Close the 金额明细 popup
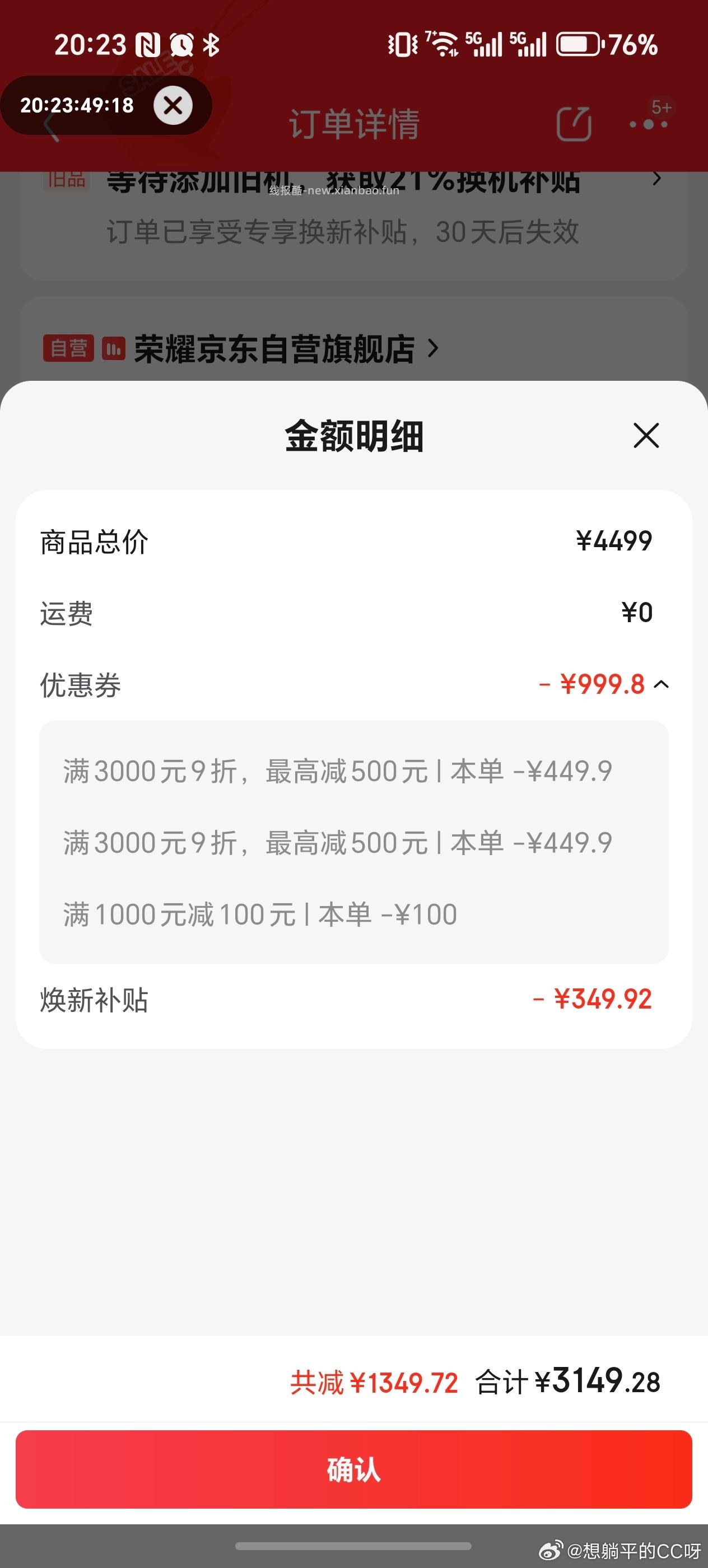Viewport: 708px width, 1568px height. click(x=646, y=436)
